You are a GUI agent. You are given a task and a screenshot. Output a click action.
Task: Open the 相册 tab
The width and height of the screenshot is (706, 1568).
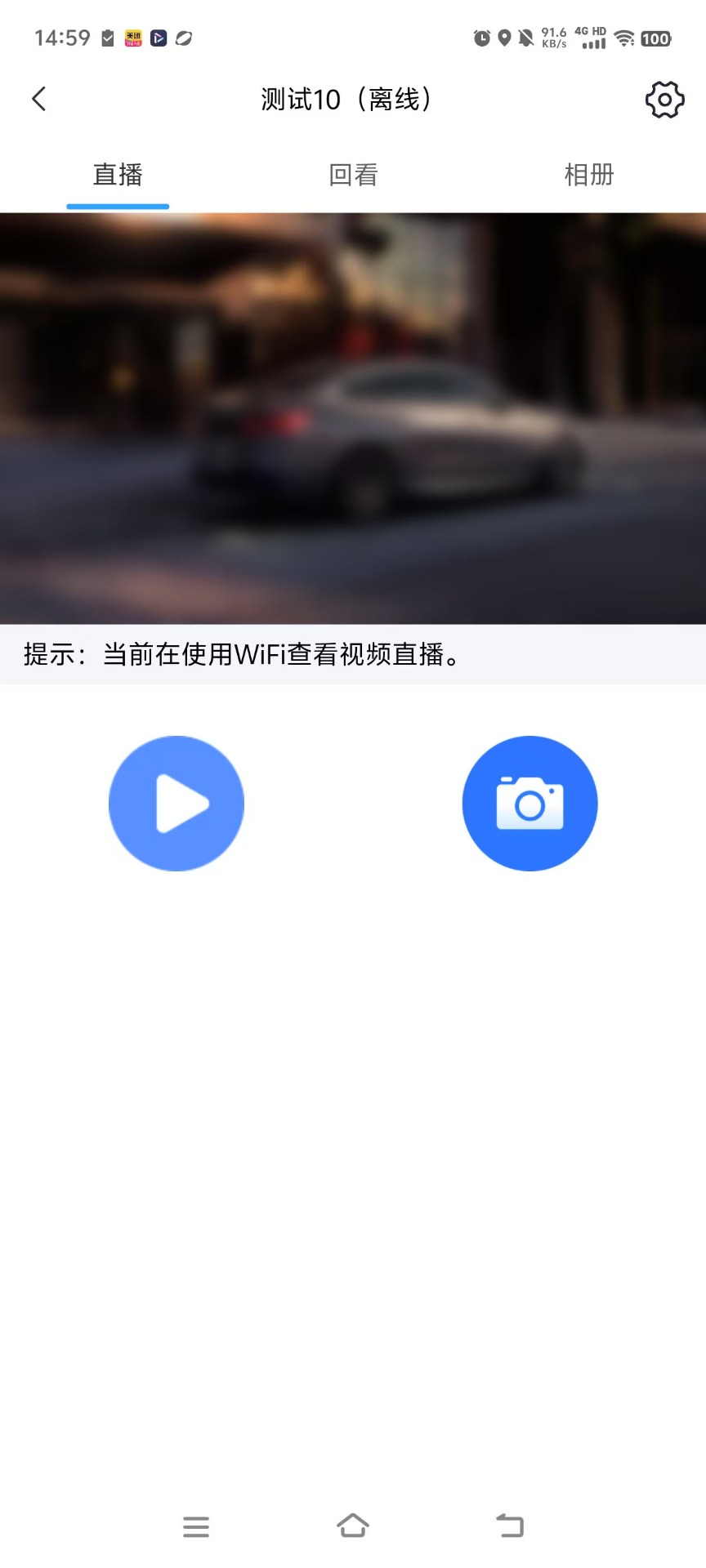[588, 174]
